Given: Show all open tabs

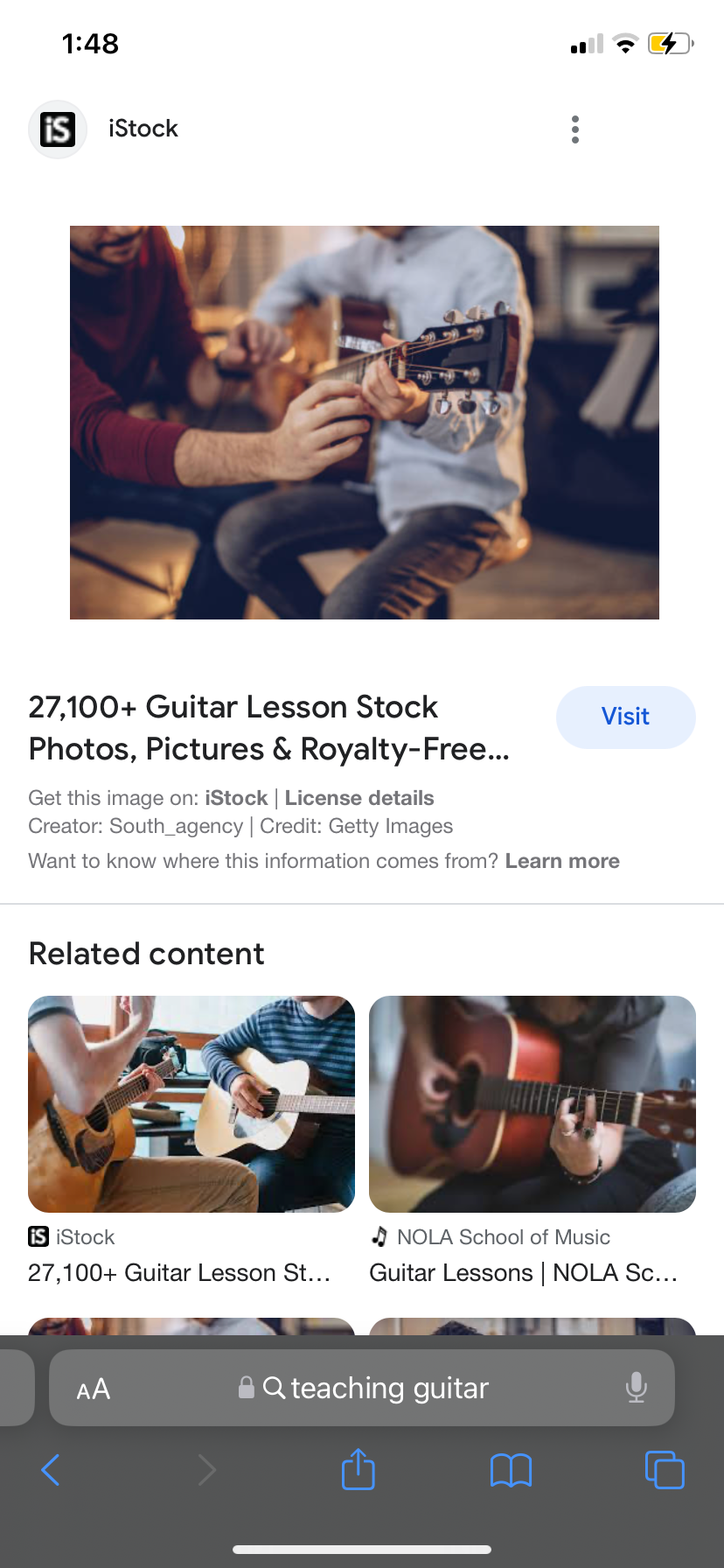Looking at the screenshot, I should (x=664, y=1470).
